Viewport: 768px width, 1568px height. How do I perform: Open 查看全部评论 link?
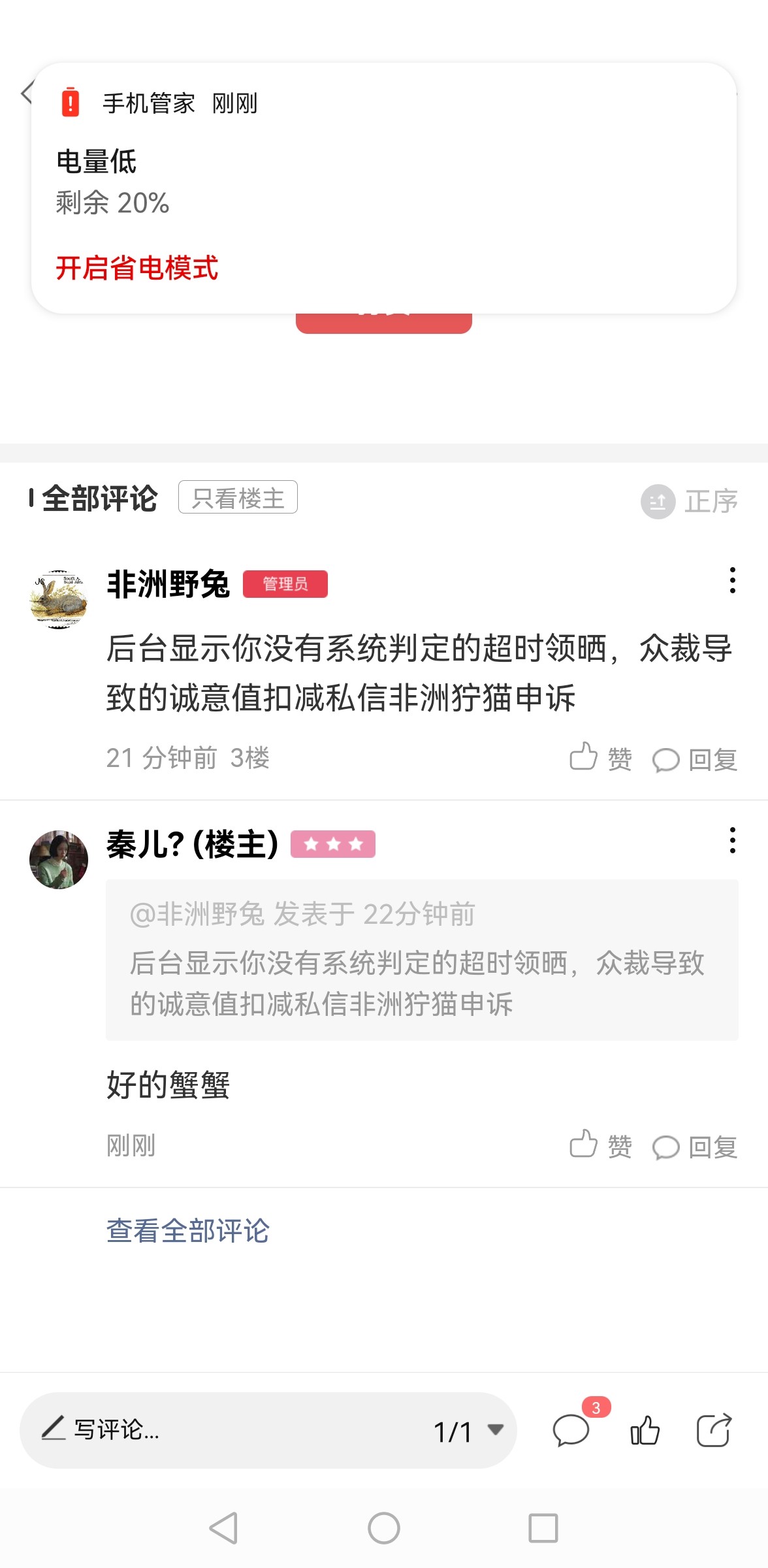click(x=188, y=1231)
